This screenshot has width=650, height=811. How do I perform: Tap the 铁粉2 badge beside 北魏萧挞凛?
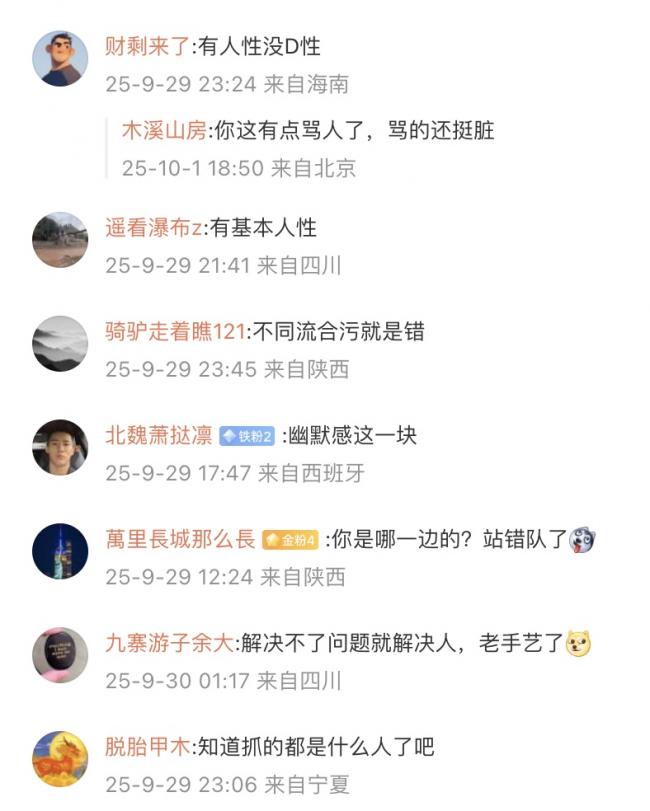pyautogui.click(x=246, y=437)
